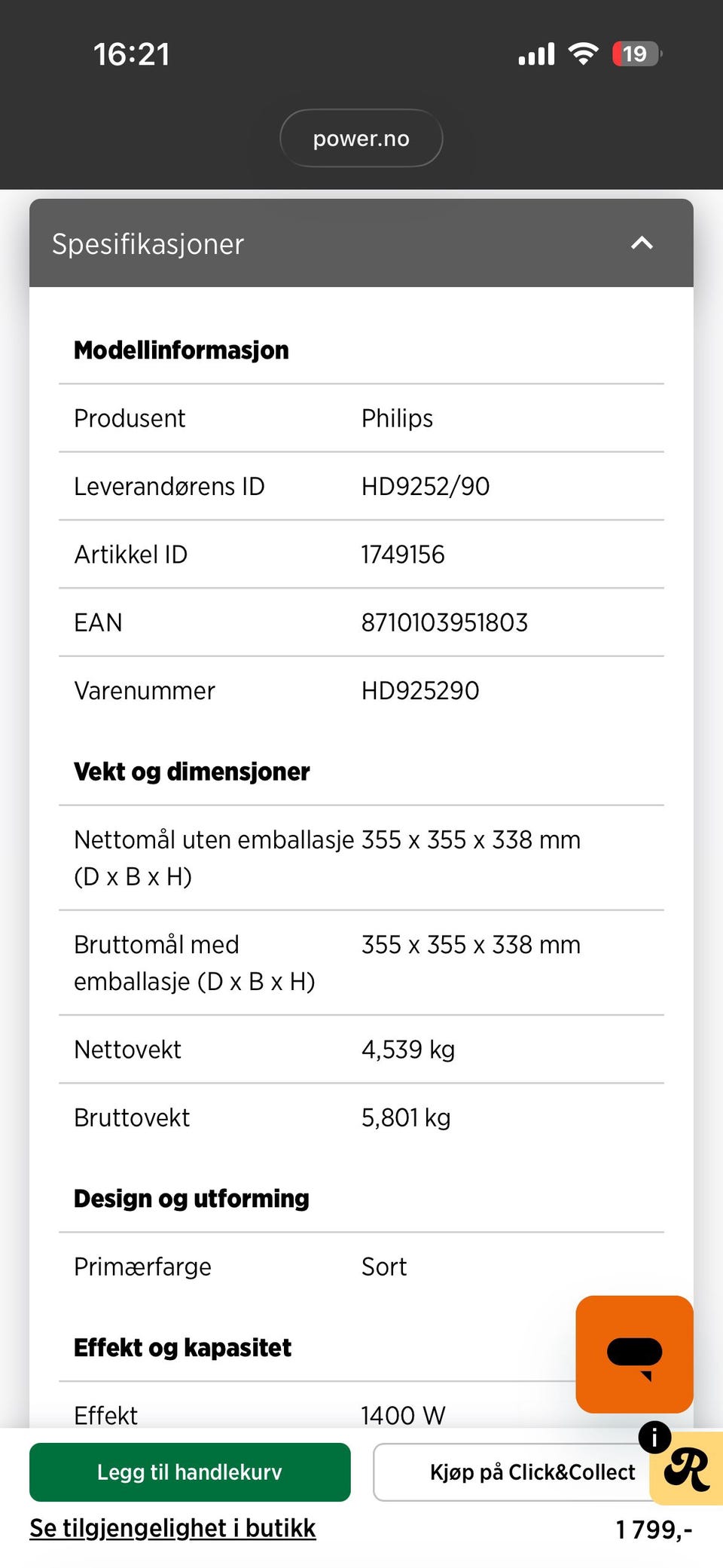
Task: Open the orange chat bubble assistant
Action: click(633, 1354)
